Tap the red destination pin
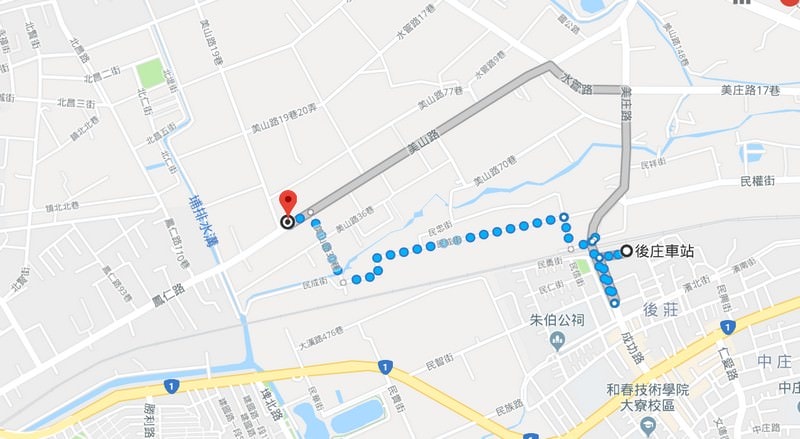The height and width of the screenshot is (439, 800). point(287,203)
